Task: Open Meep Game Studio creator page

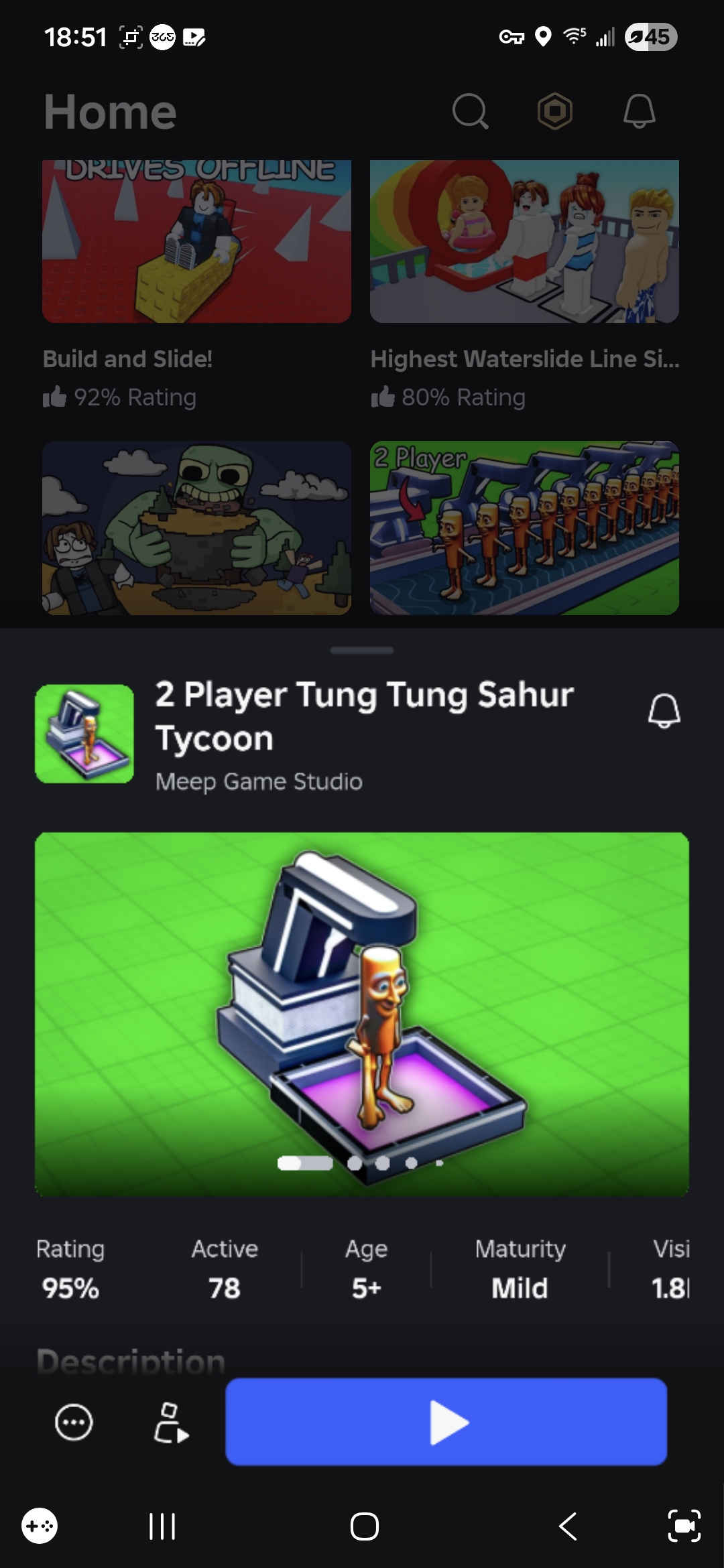Action: 259,782
